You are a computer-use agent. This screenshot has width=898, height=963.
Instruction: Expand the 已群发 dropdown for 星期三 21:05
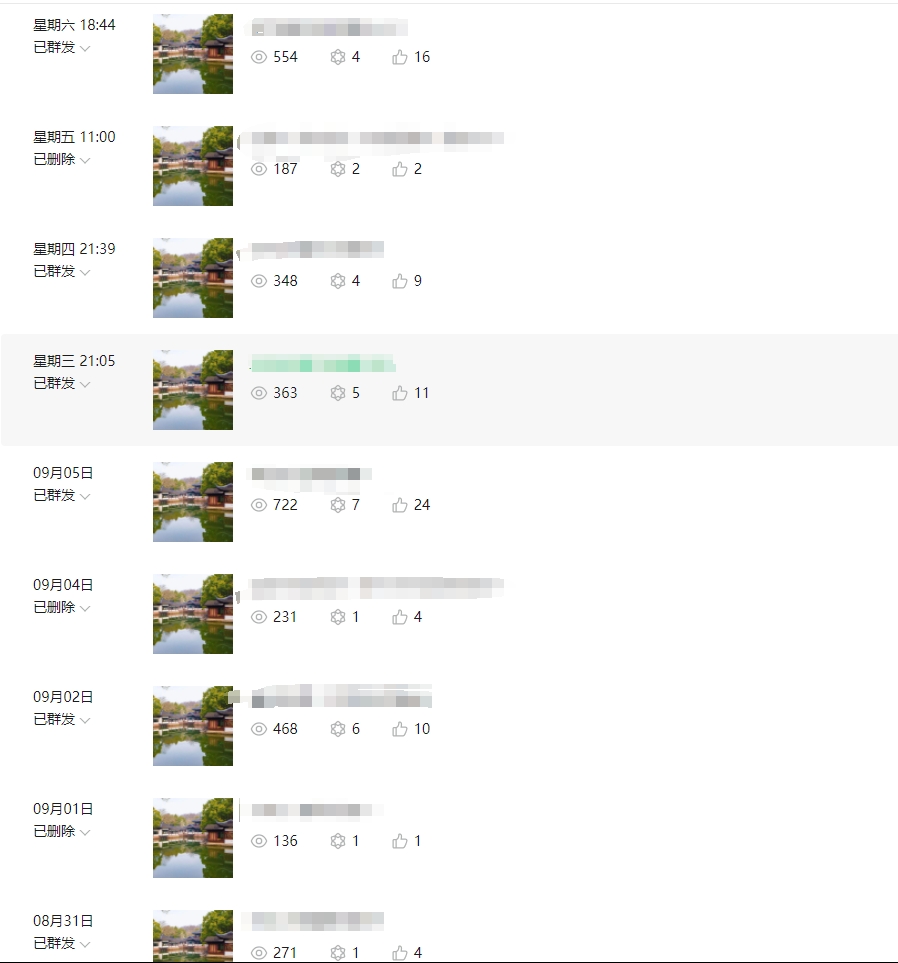62,384
